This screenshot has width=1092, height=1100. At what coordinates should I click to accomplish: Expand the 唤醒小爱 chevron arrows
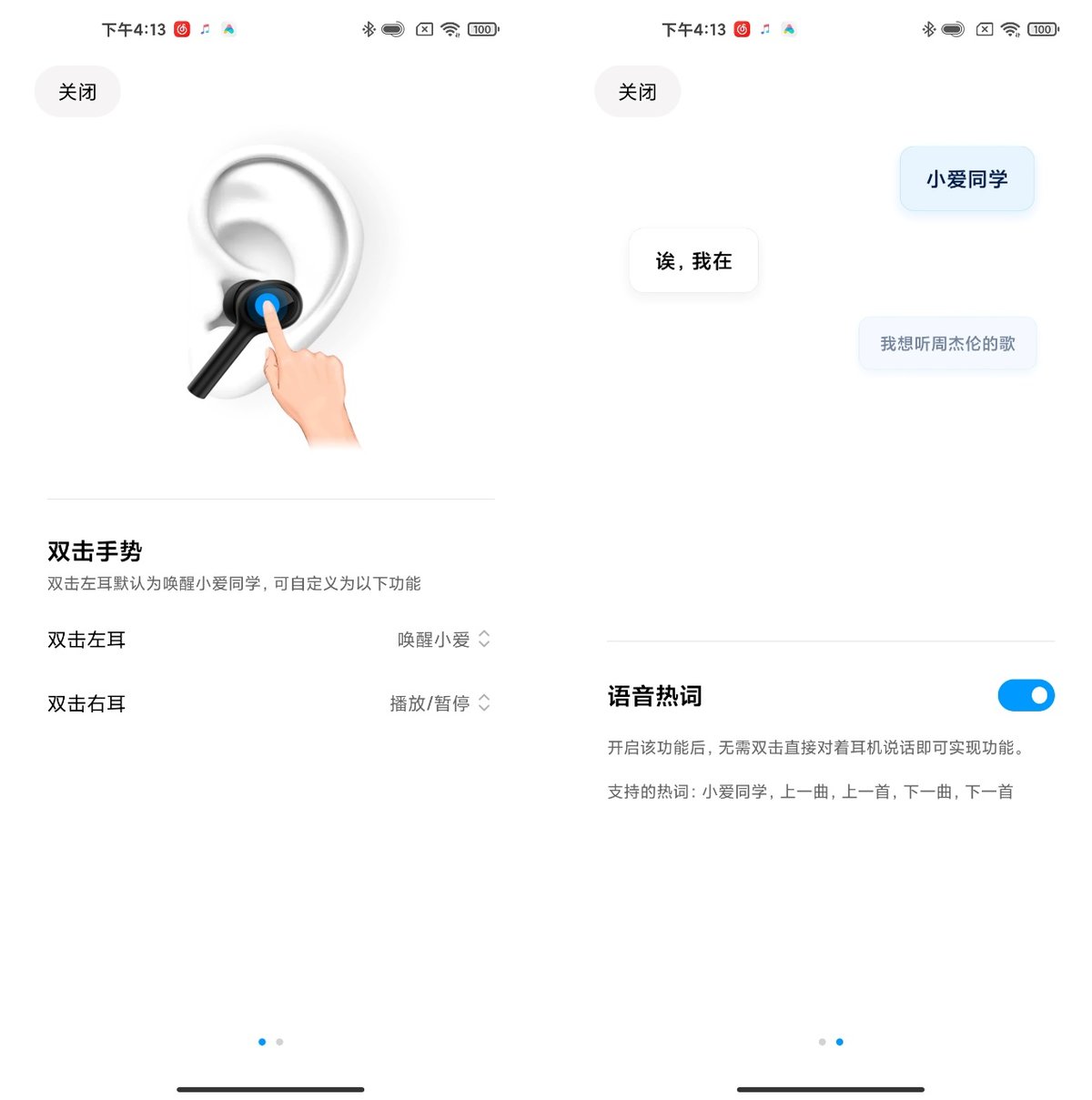coord(484,640)
